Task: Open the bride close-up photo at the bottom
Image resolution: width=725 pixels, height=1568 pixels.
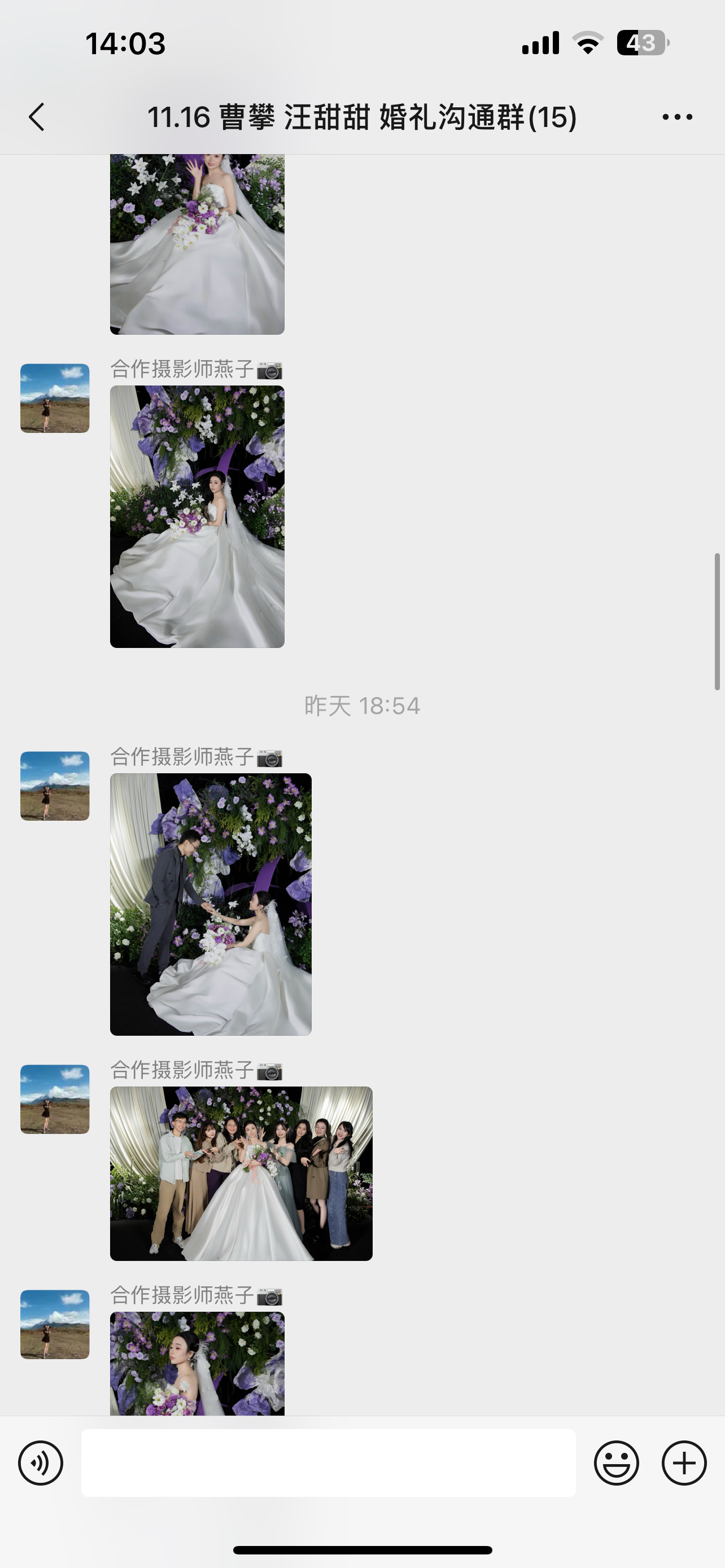Action: 197,1364
